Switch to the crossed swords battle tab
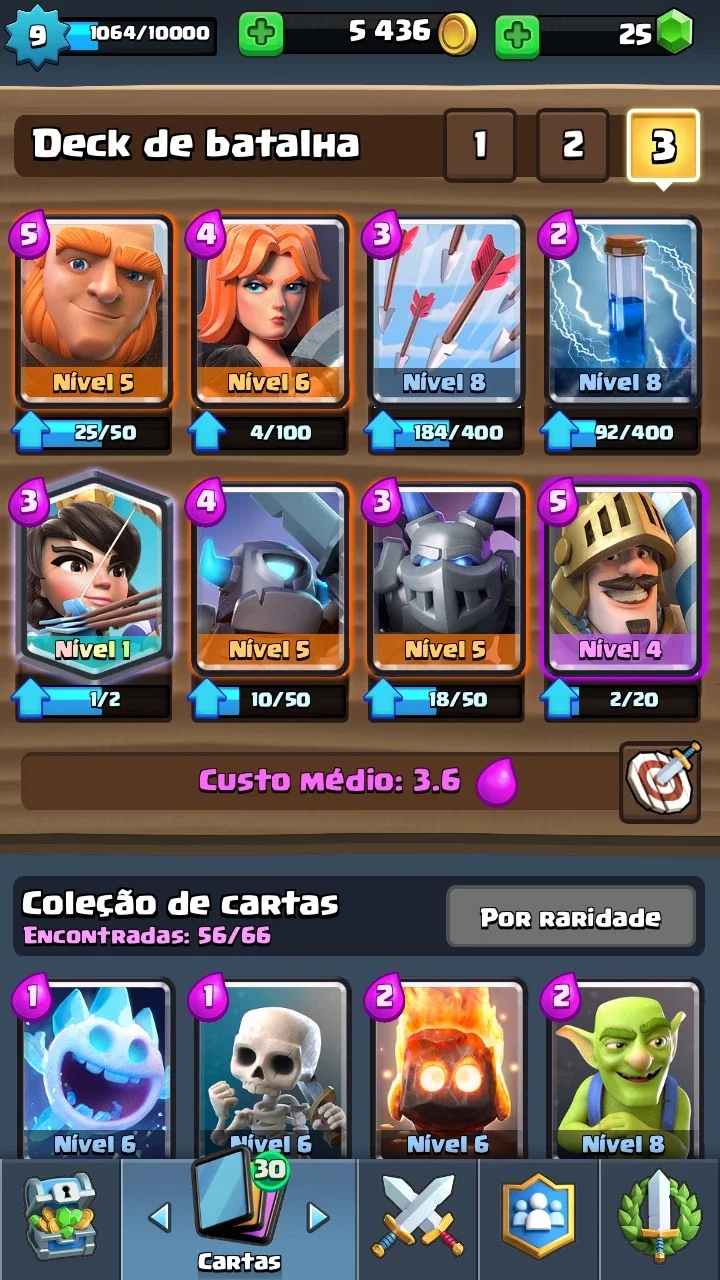Viewport: 720px width, 1280px height. click(418, 1218)
